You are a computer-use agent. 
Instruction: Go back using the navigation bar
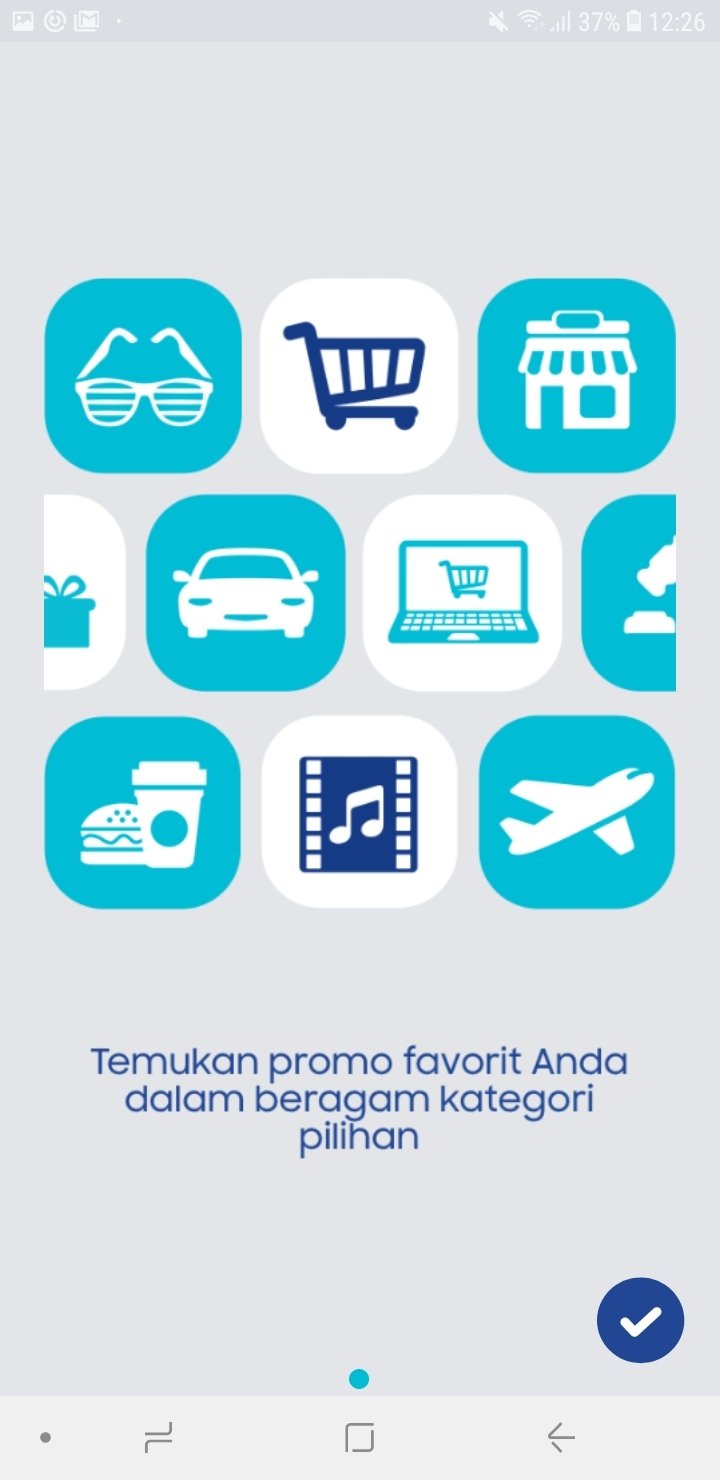tap(560, 1438)
